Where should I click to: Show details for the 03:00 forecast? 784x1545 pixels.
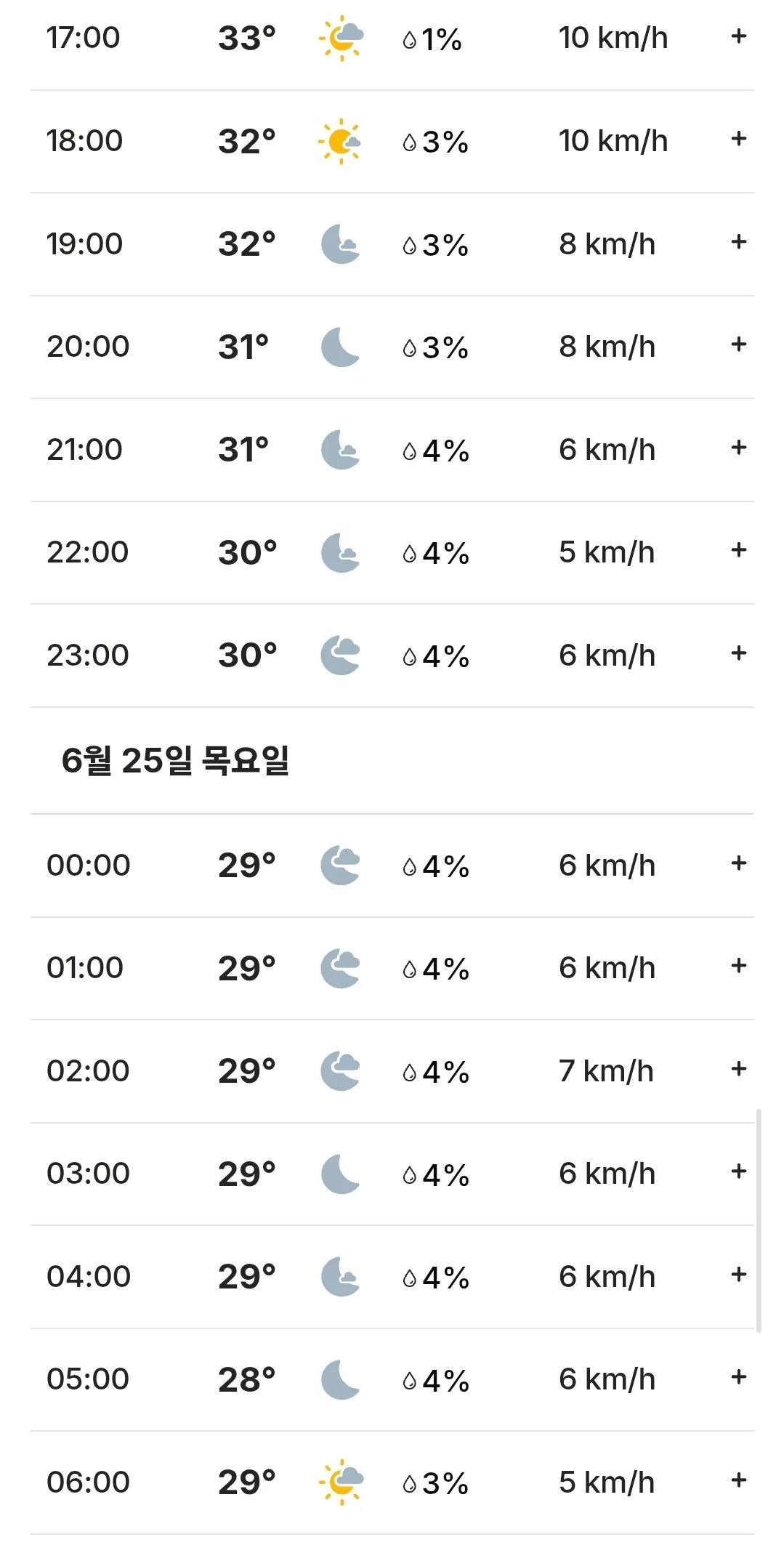[x=738, y=1171]
